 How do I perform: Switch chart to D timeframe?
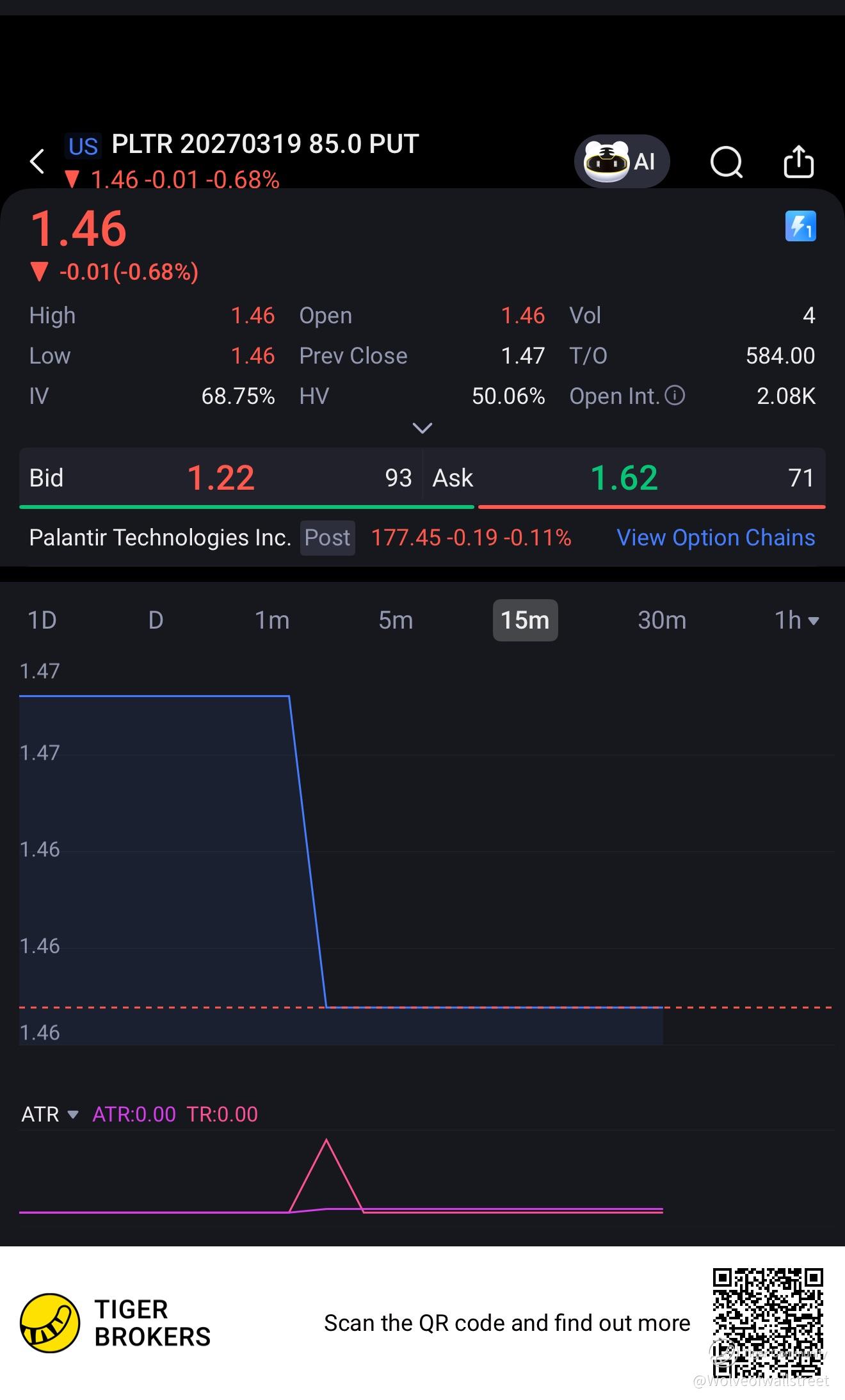(156, 620)
